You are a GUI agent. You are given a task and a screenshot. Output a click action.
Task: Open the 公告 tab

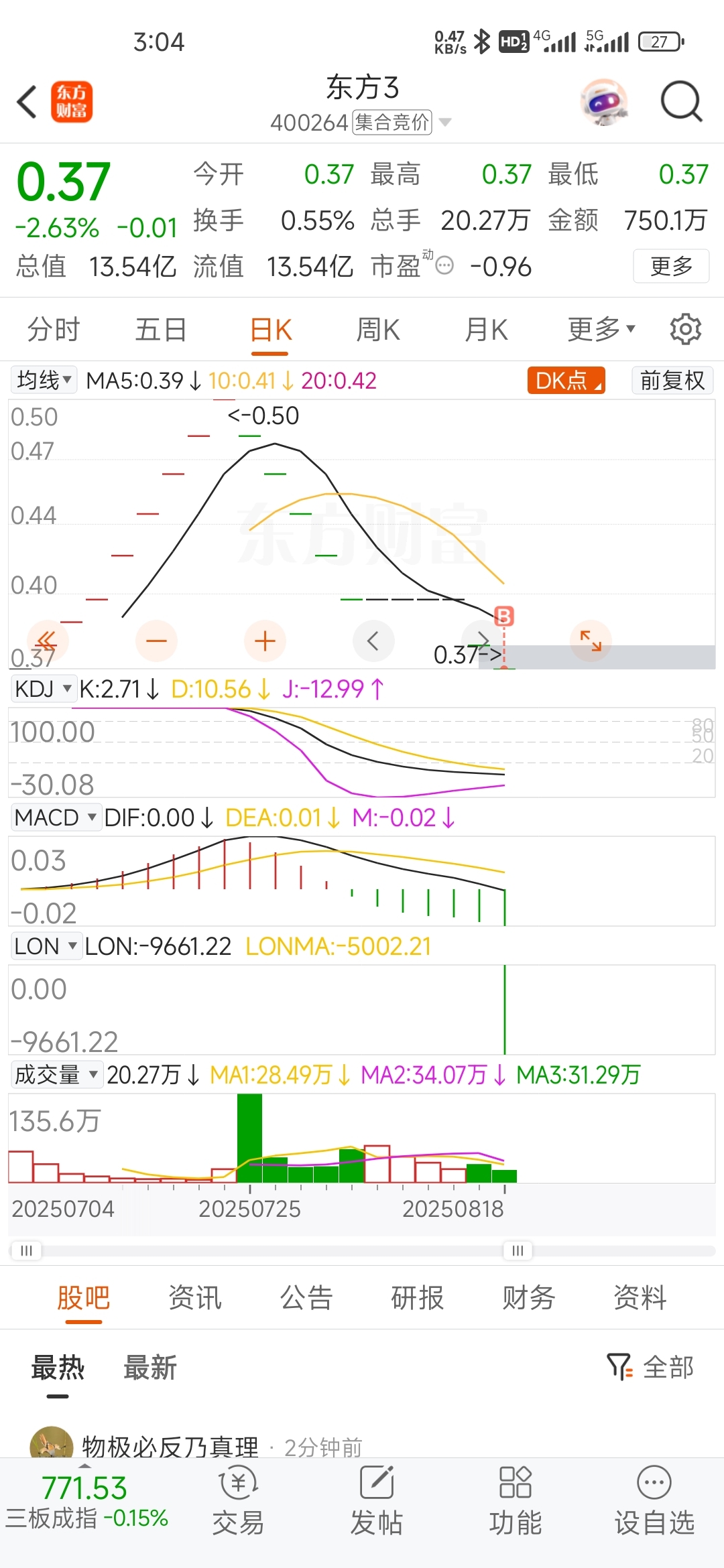pyautogui.click(x=306, y=1298)
